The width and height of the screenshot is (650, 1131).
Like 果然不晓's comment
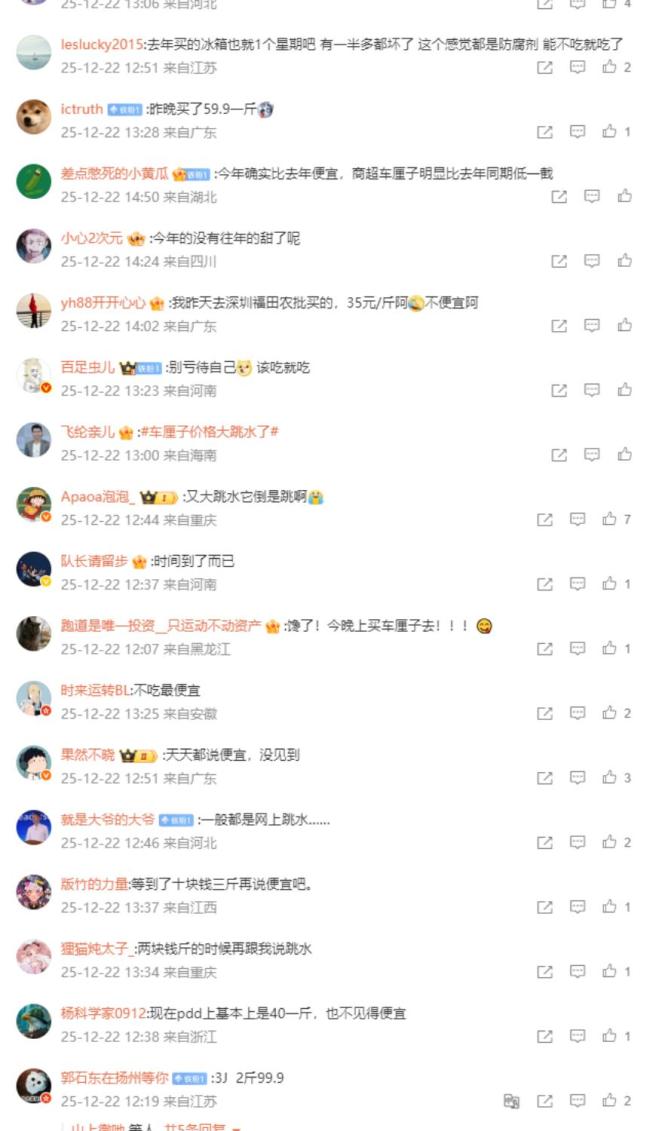[609, 778]
